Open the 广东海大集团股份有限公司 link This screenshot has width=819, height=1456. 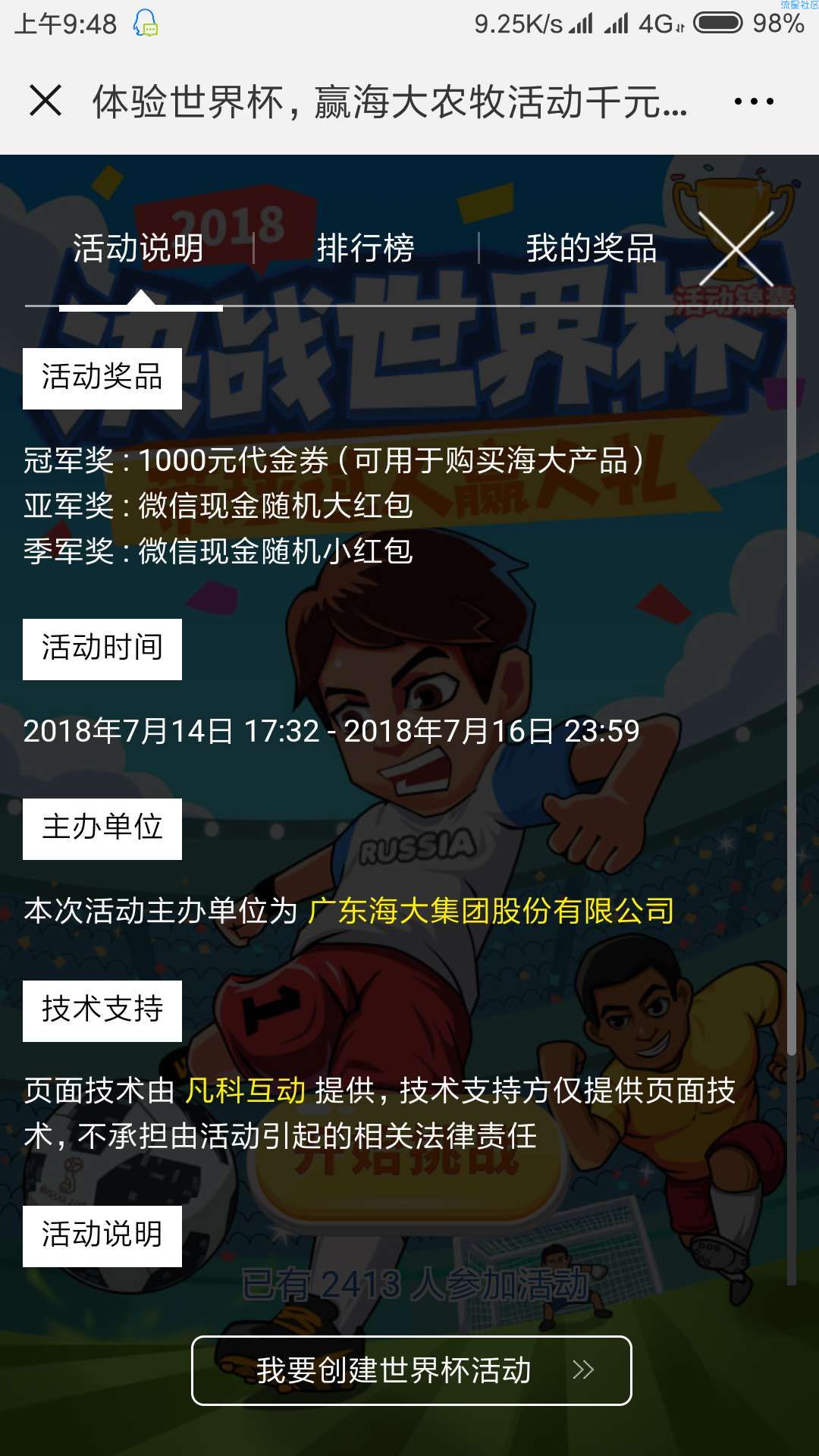click(491, 912)
